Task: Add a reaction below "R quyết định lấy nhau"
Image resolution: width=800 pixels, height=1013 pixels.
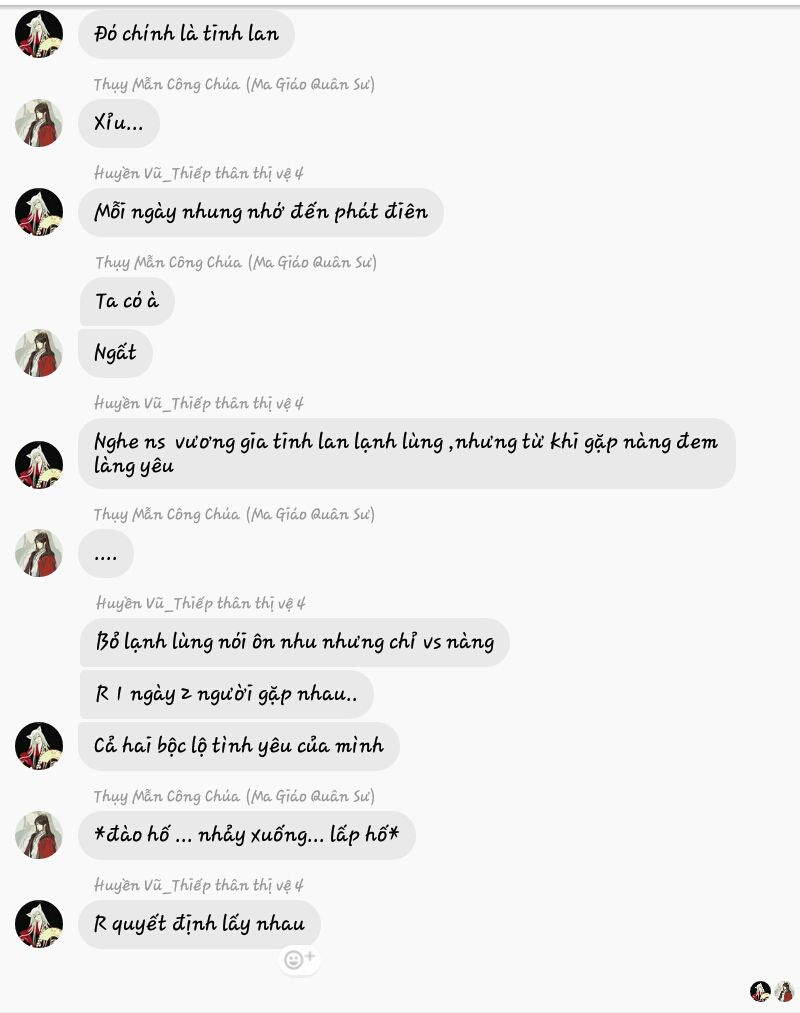Action: click(x=299, y=959)
